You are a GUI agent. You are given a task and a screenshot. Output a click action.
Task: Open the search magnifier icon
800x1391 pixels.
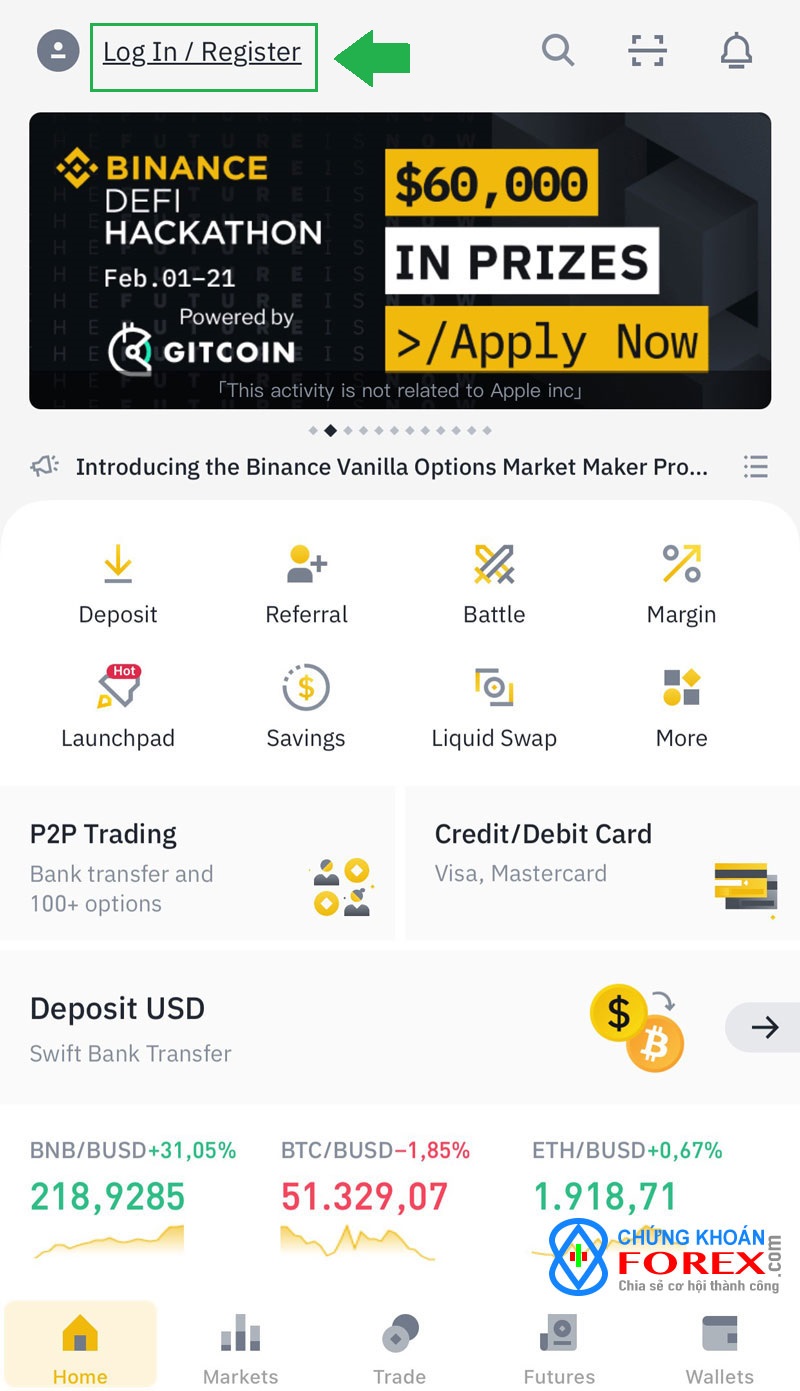[x=558, y=50]
